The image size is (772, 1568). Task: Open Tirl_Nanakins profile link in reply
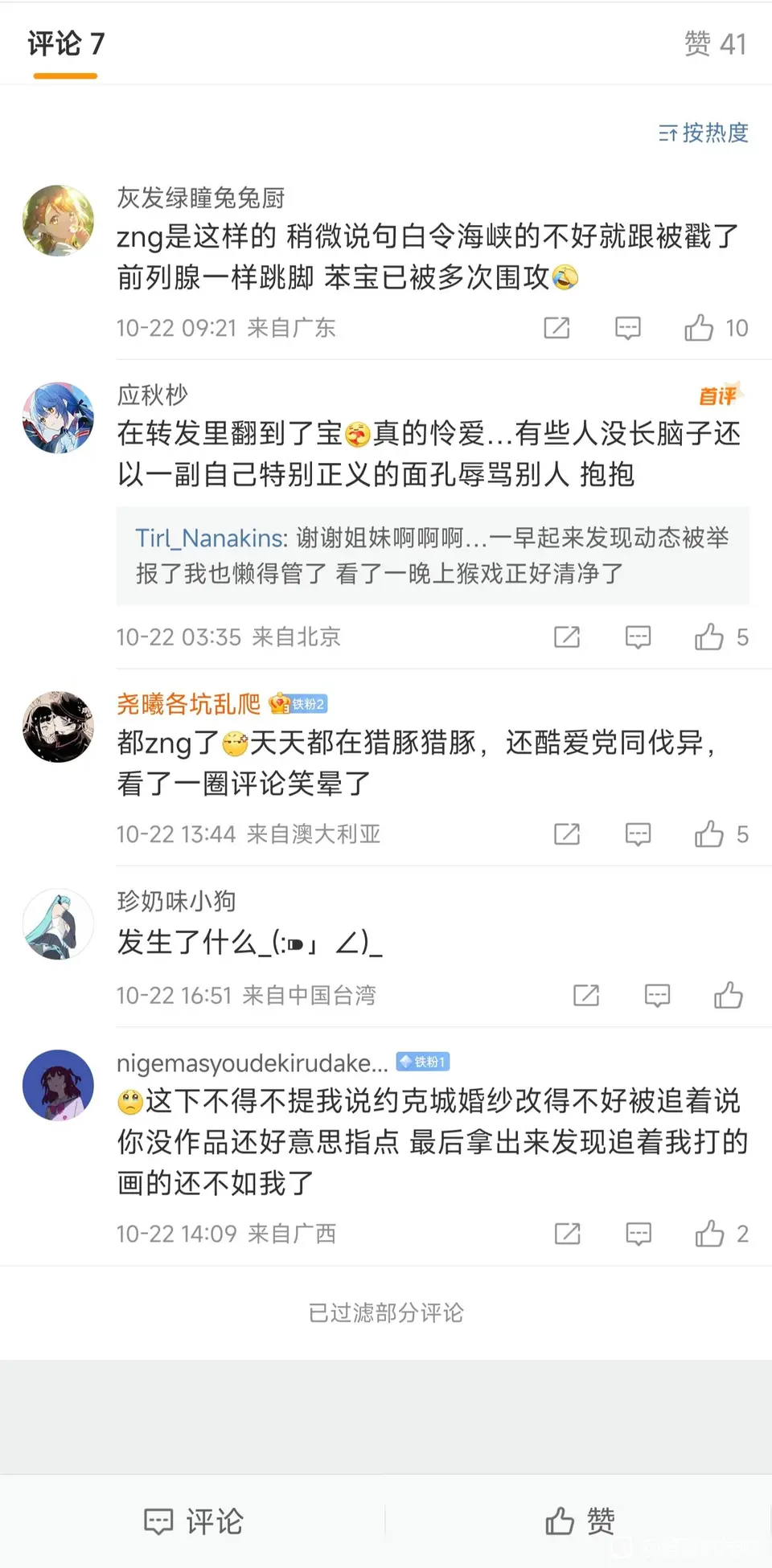[211, 538]
